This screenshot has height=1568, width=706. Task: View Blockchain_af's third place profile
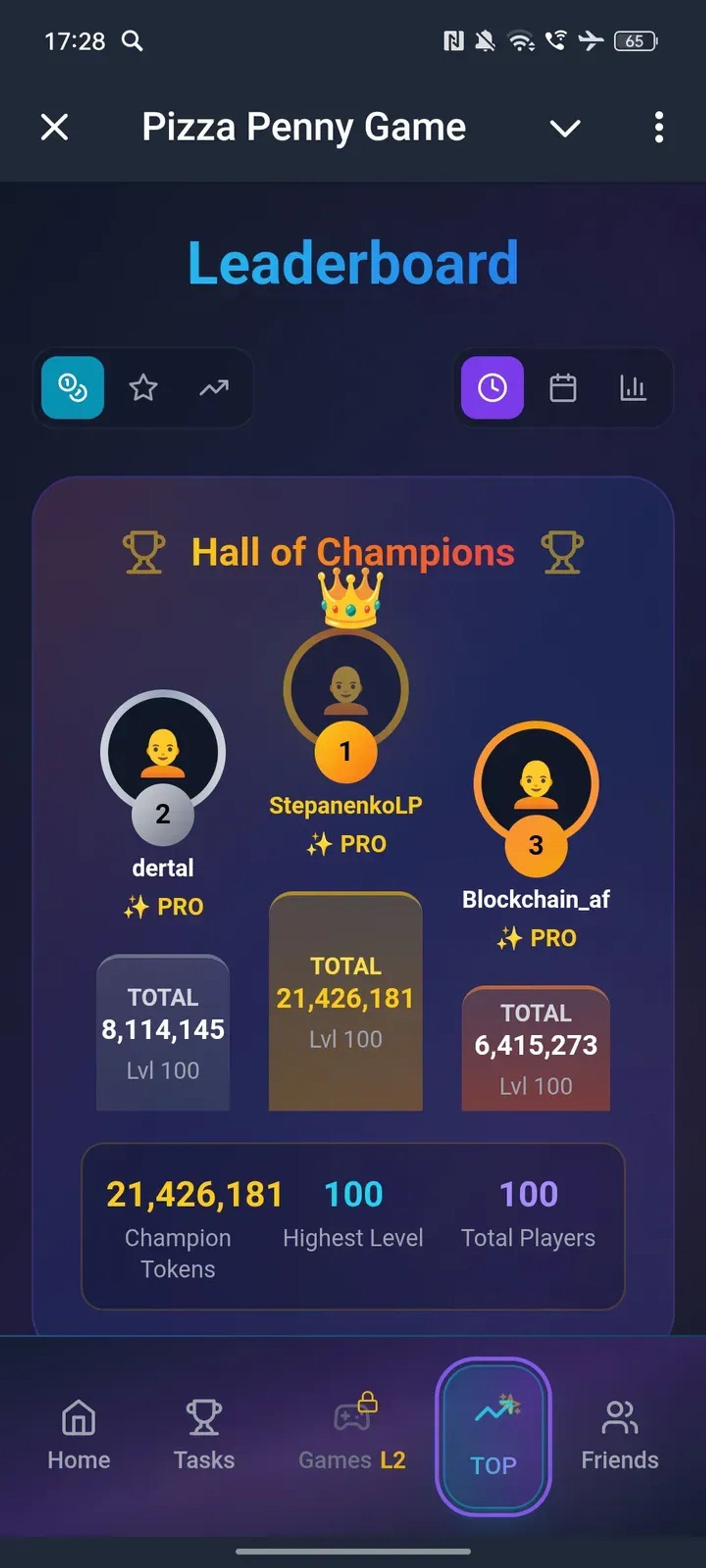[535, 784]
